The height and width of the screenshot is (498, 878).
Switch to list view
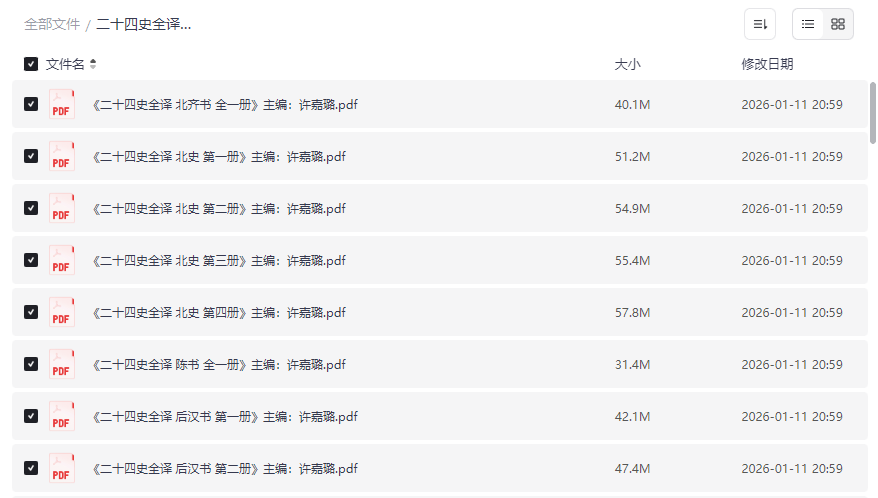pos(808,24)
